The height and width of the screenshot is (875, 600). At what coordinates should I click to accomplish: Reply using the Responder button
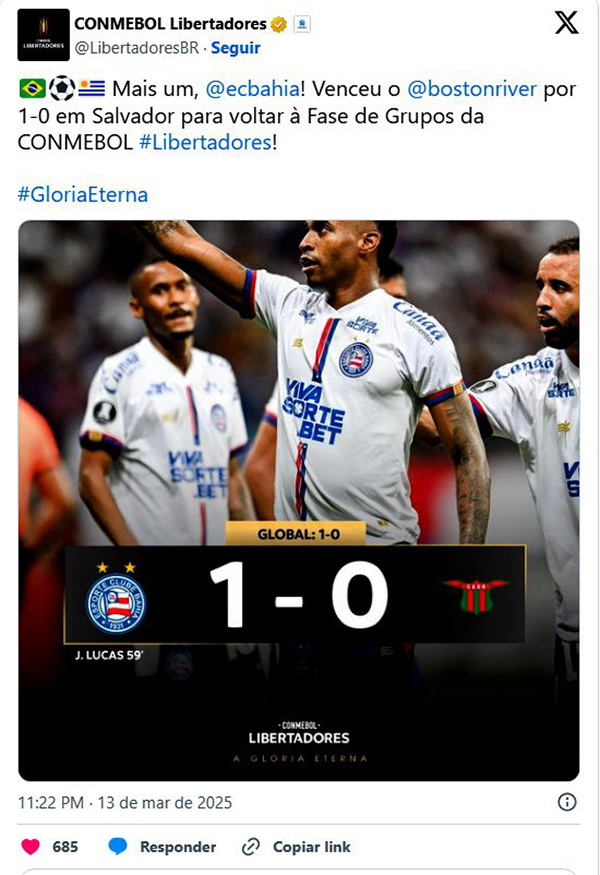coord(162,847)
